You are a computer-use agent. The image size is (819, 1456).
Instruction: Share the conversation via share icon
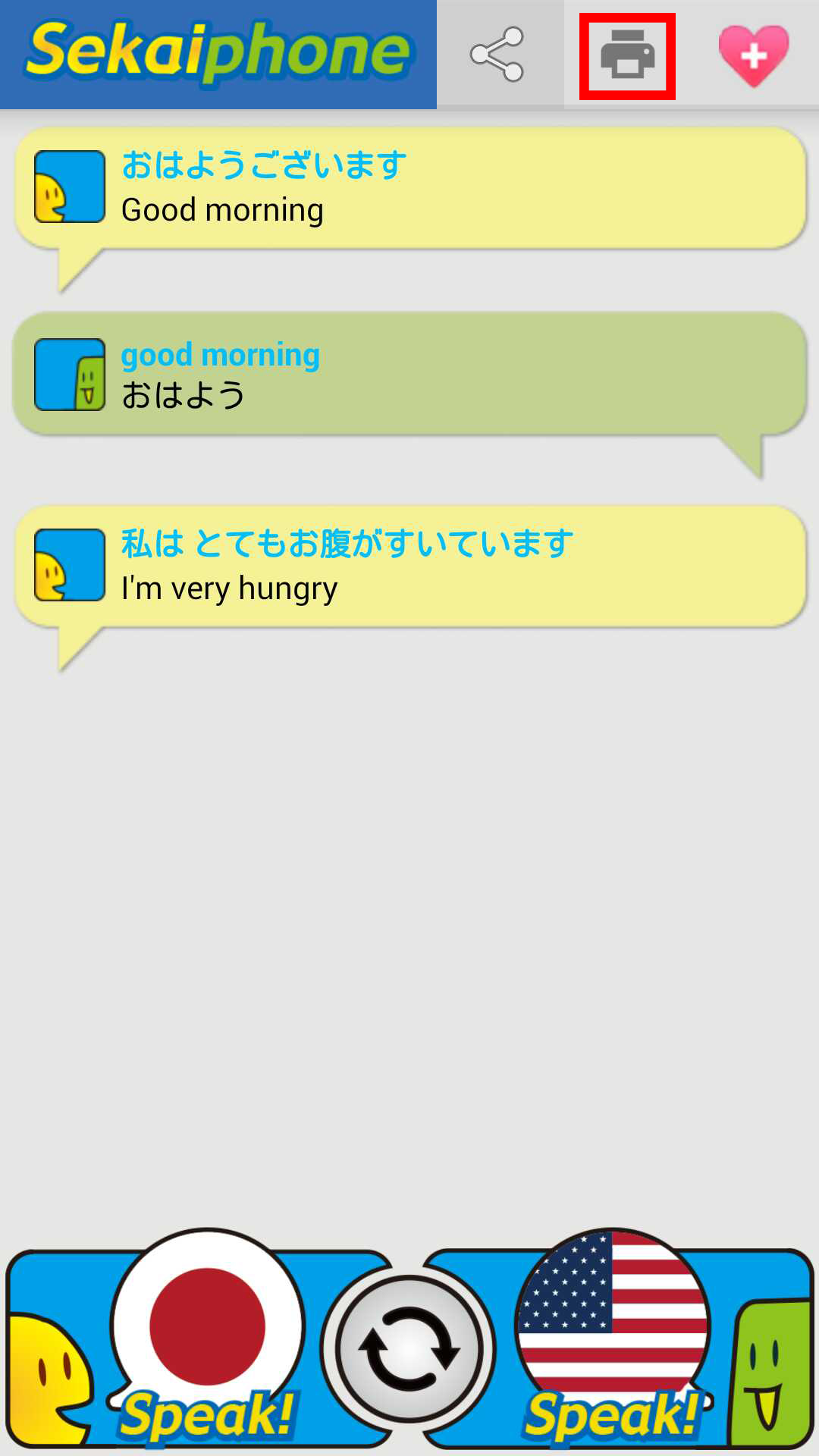coord(497,54)
